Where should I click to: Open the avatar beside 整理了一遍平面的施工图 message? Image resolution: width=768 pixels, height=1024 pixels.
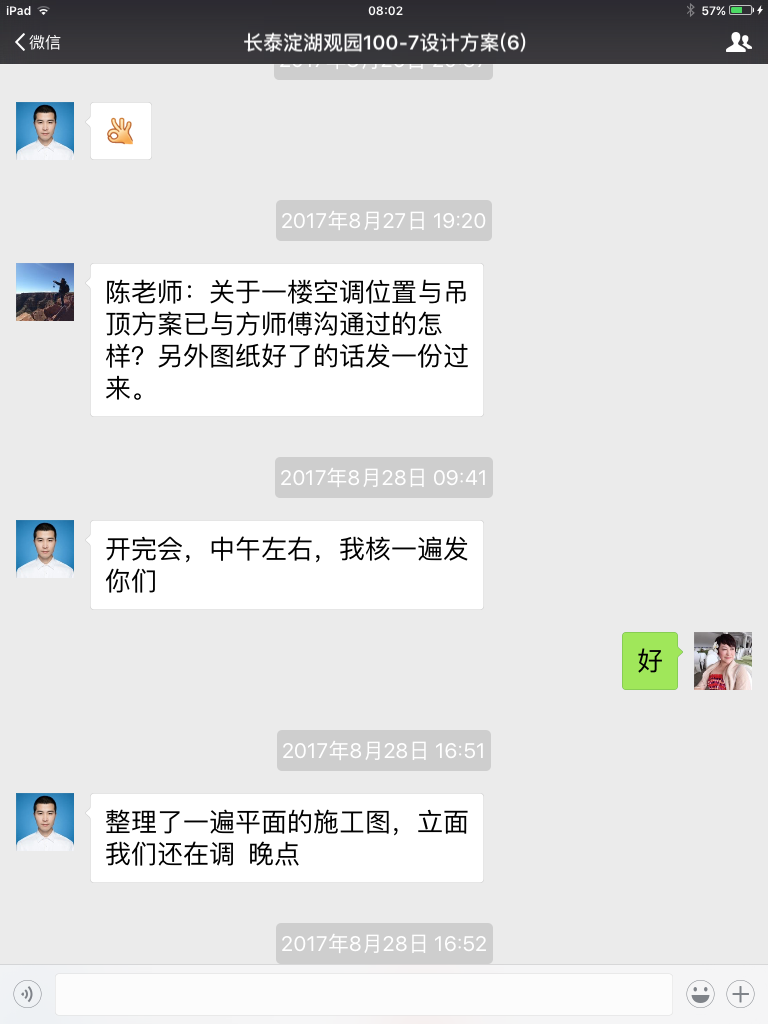pos(45,822)
